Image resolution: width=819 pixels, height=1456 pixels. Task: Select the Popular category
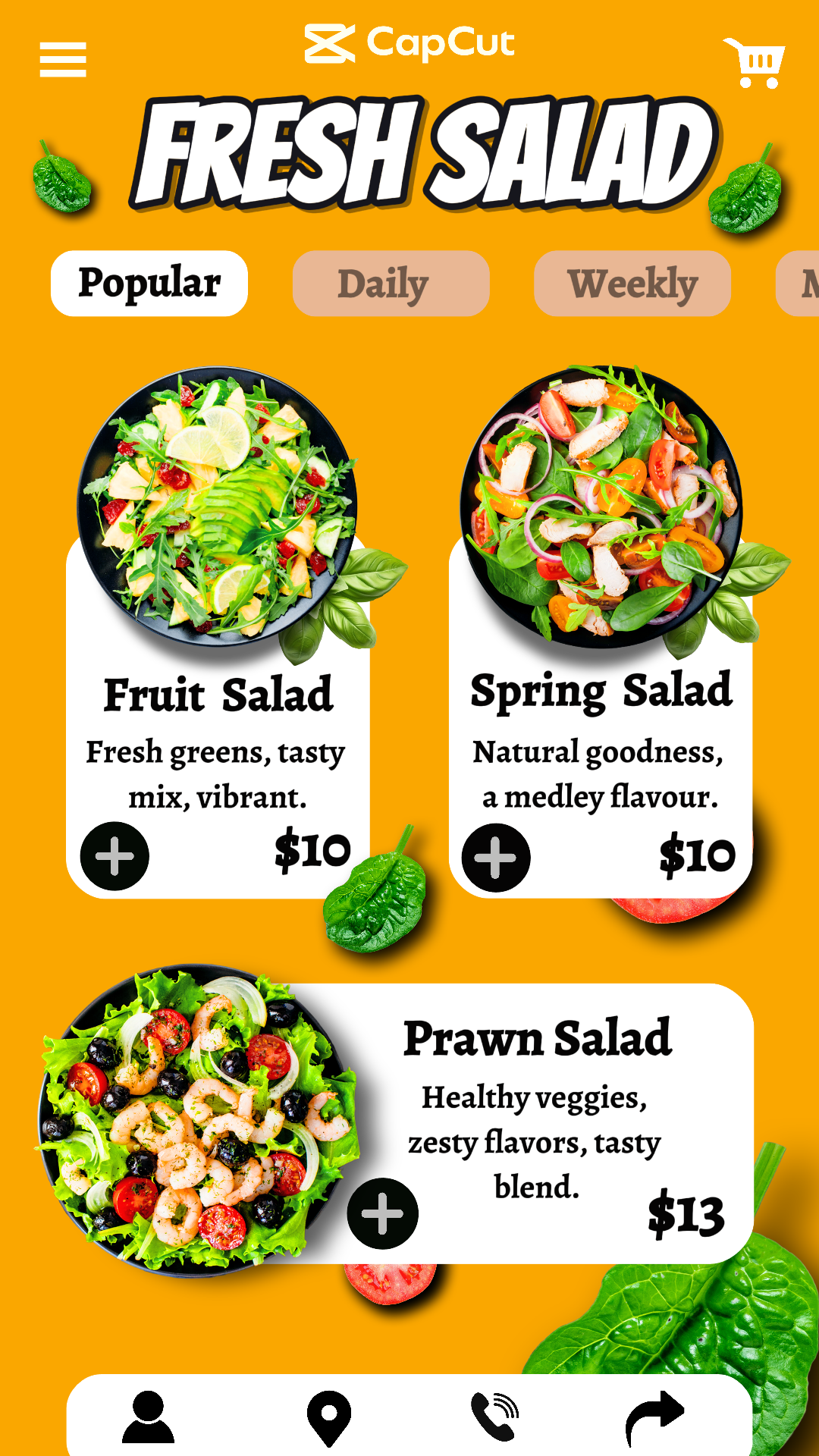149,282
